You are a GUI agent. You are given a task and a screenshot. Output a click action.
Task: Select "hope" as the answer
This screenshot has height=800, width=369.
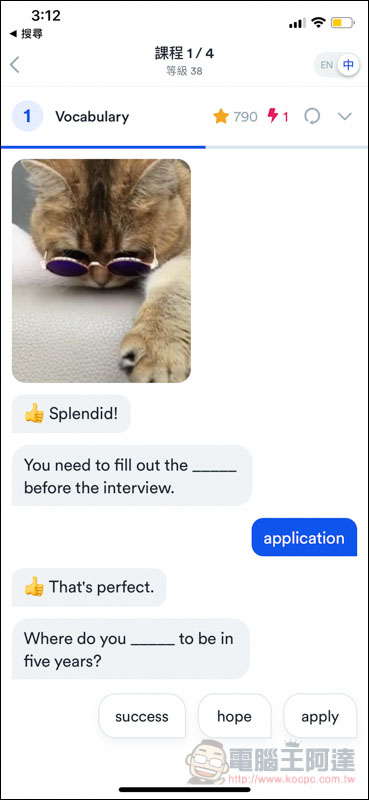pos(234,716)
